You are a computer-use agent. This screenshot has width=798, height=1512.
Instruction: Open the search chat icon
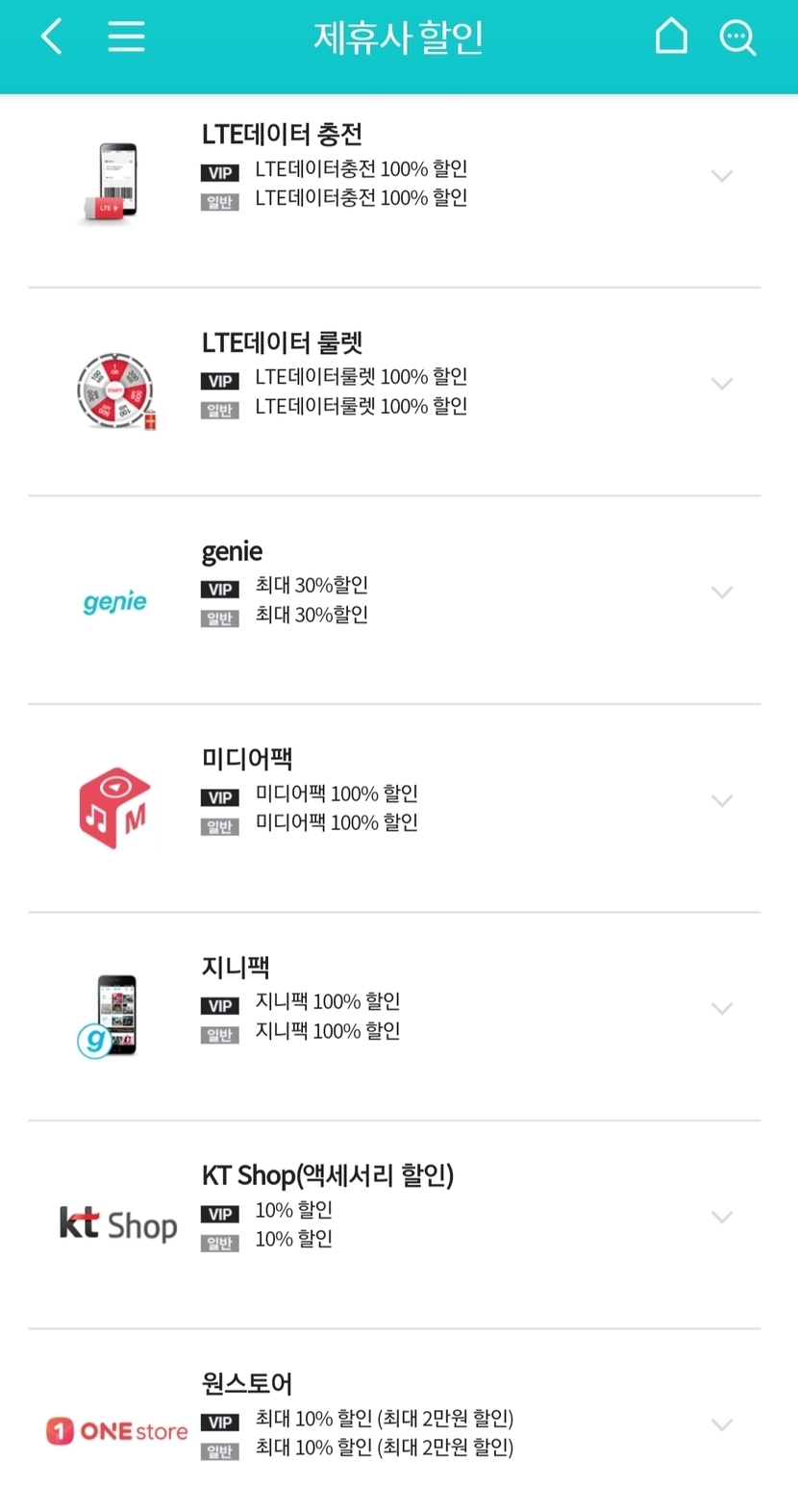coord(737,38)
